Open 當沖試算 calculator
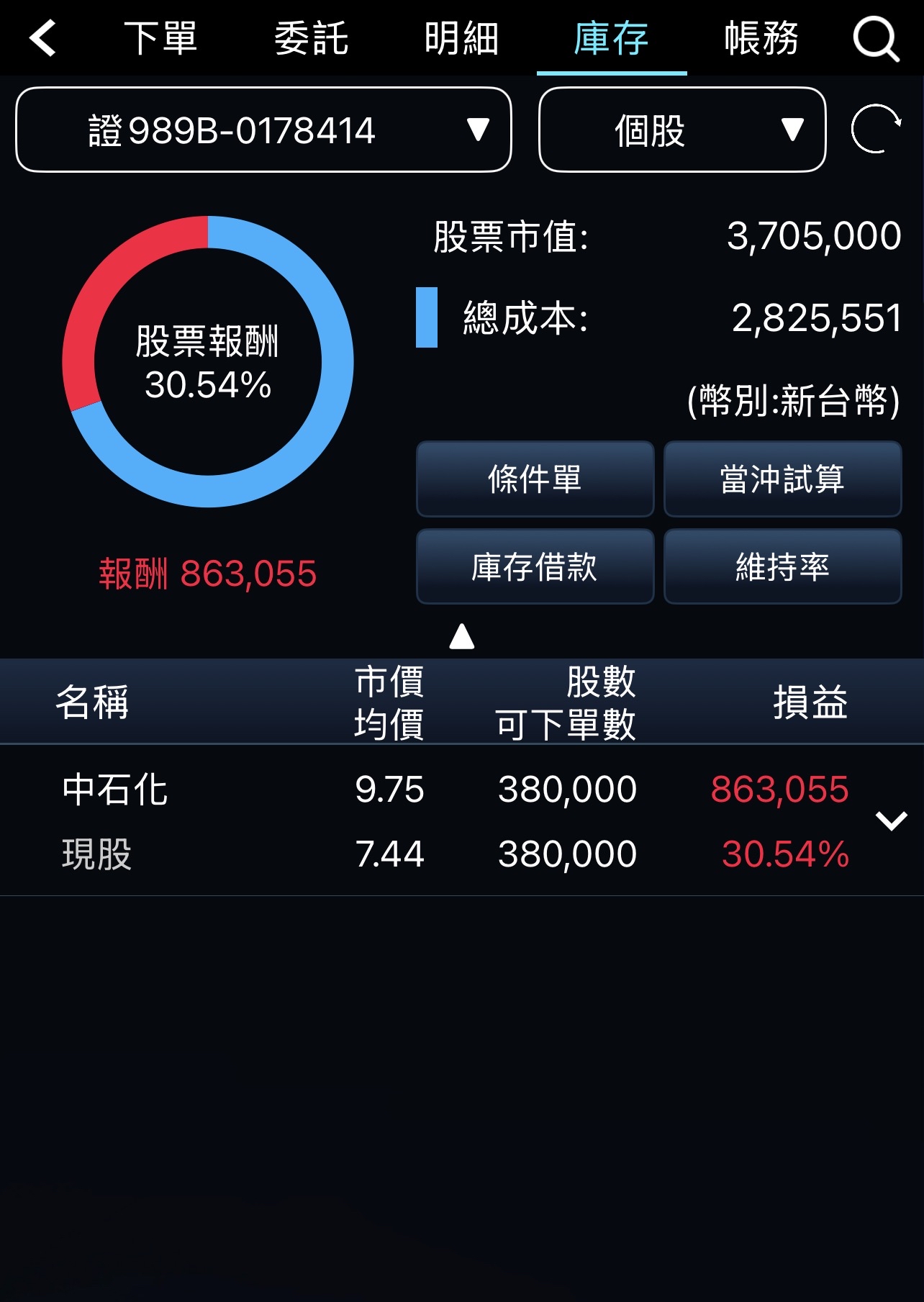The image size is (924, 1302). (782, 479)
